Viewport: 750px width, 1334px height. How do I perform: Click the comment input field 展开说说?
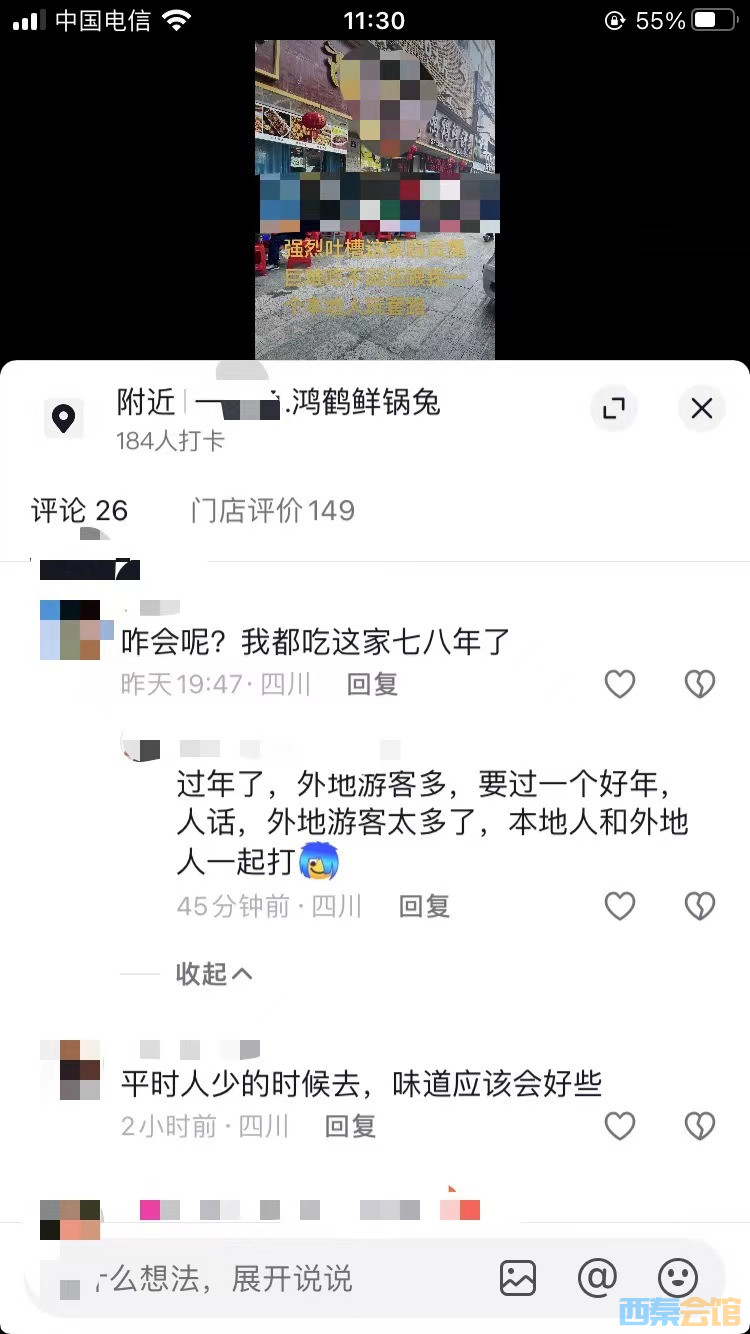click(x=250, y=1277)
